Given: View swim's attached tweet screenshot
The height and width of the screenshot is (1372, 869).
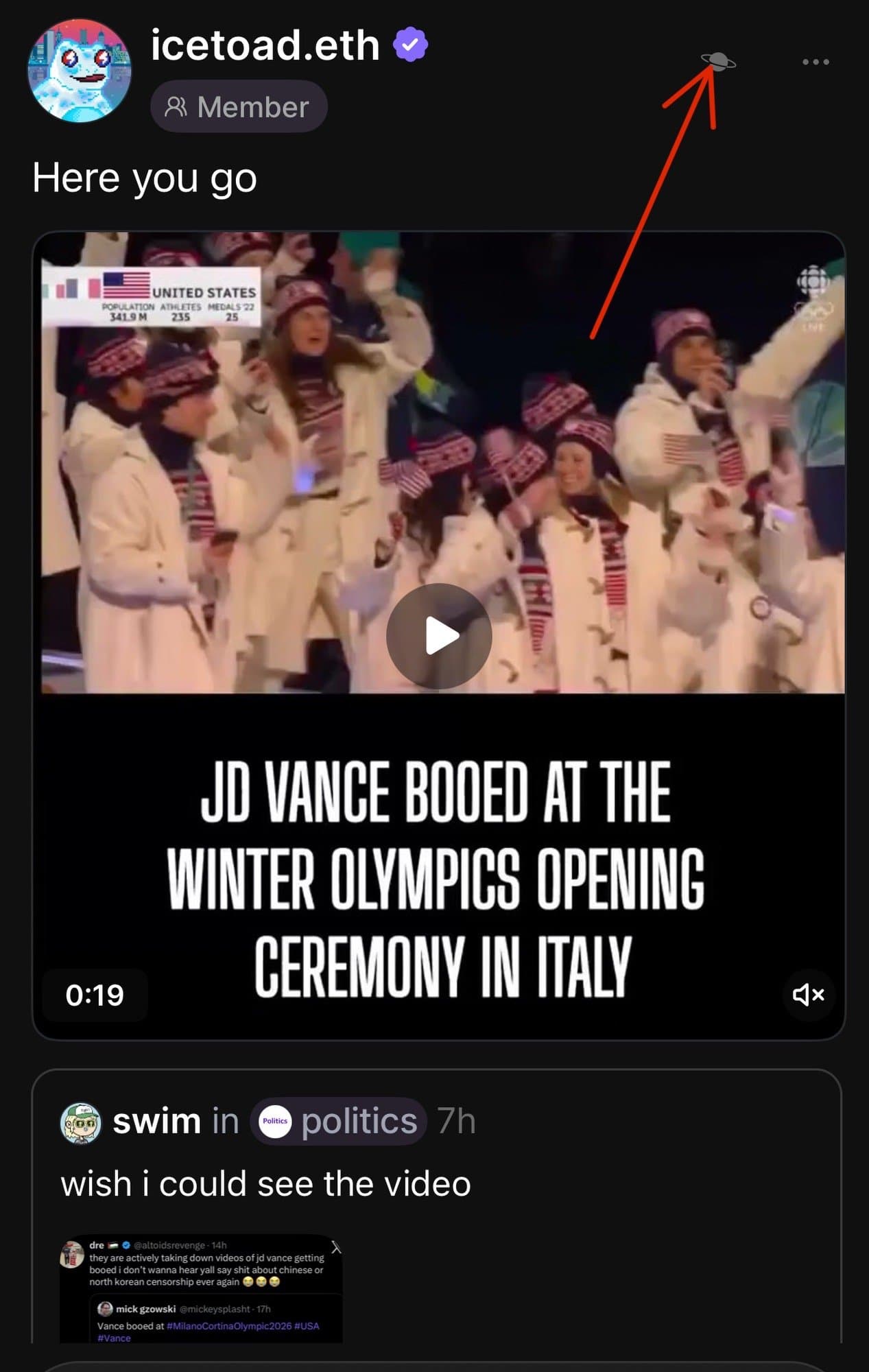Looking at the screenshot, I should pos(200,1288).
